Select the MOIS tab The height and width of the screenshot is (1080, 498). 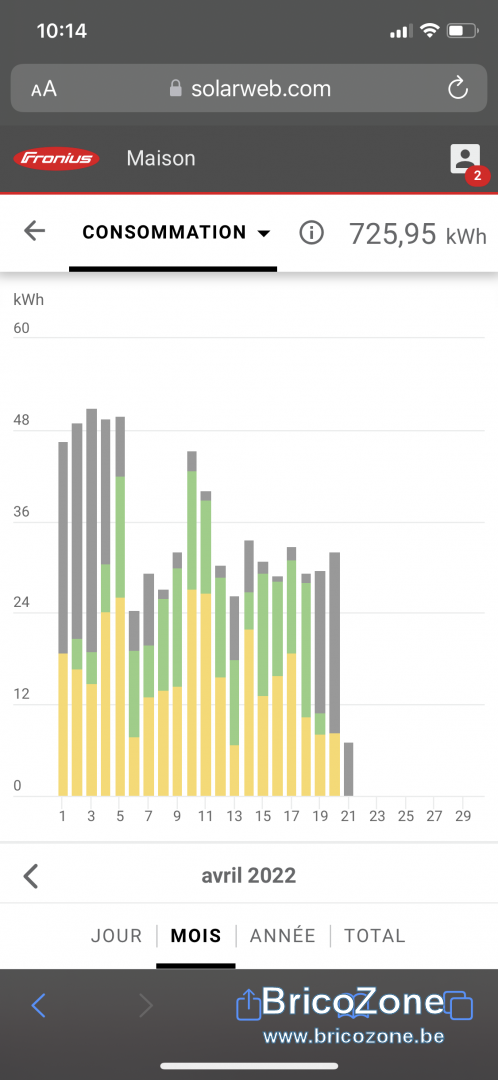(x=196, y=936)
